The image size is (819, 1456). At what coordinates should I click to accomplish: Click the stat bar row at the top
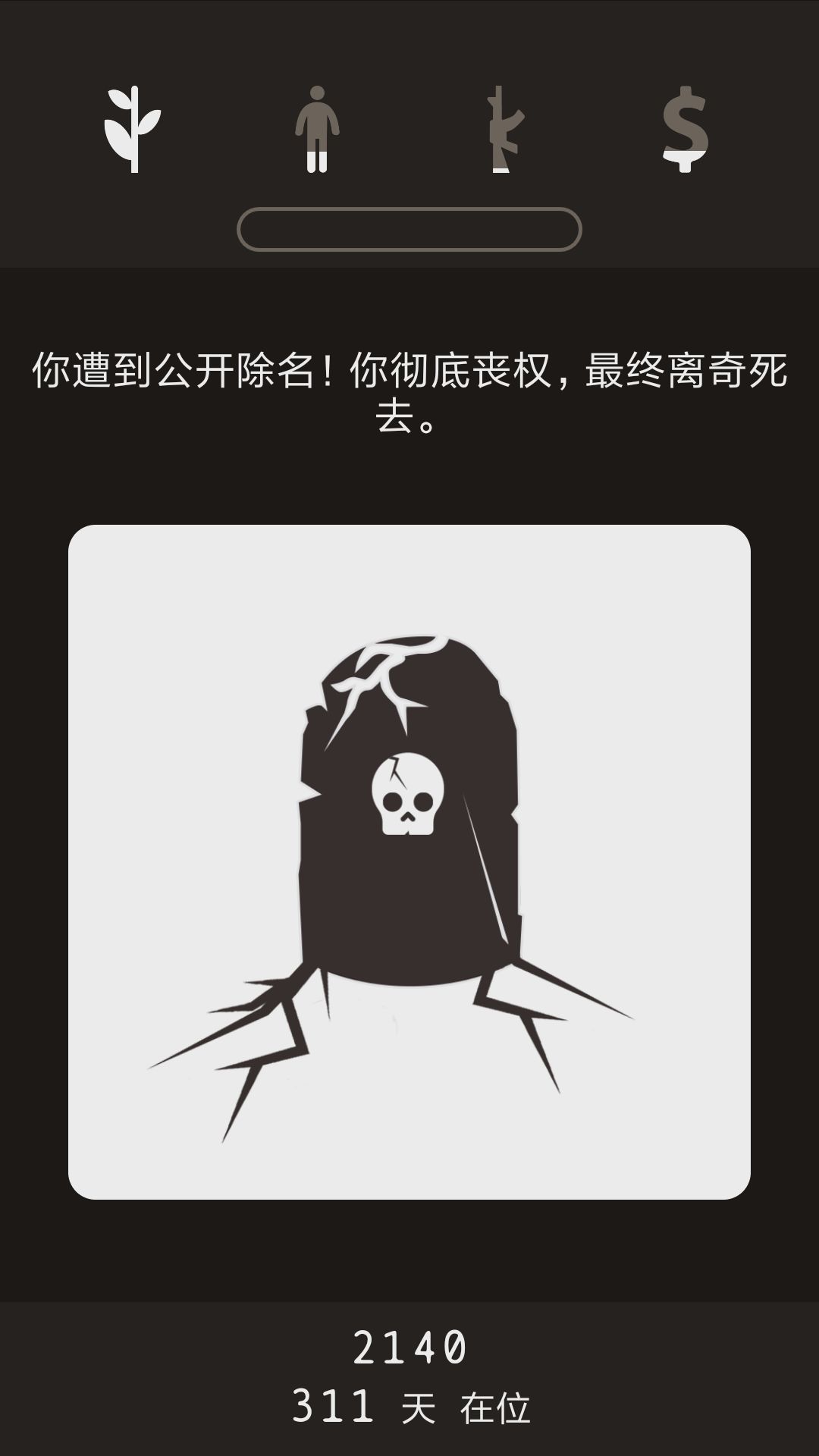(x=409, y=129)
